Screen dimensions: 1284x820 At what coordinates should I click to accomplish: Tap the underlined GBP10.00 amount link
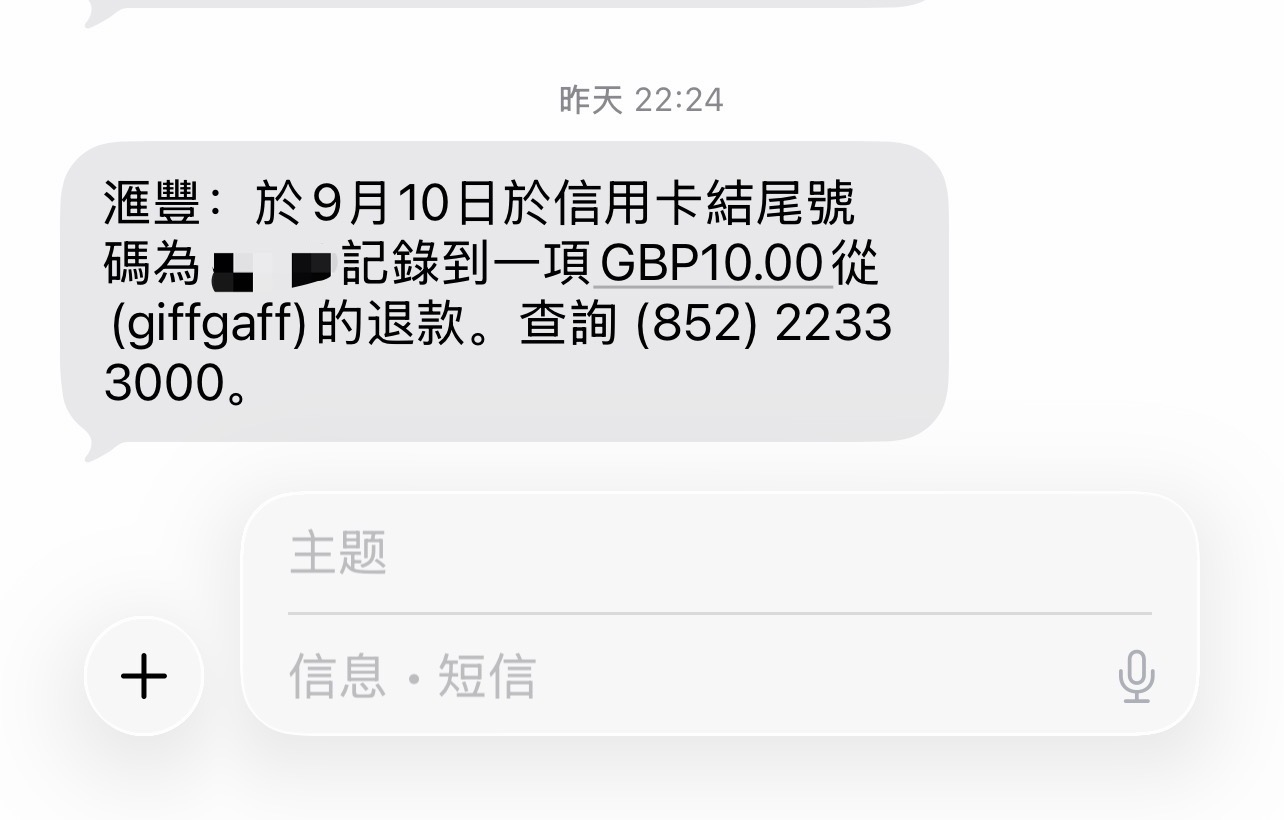713,264
